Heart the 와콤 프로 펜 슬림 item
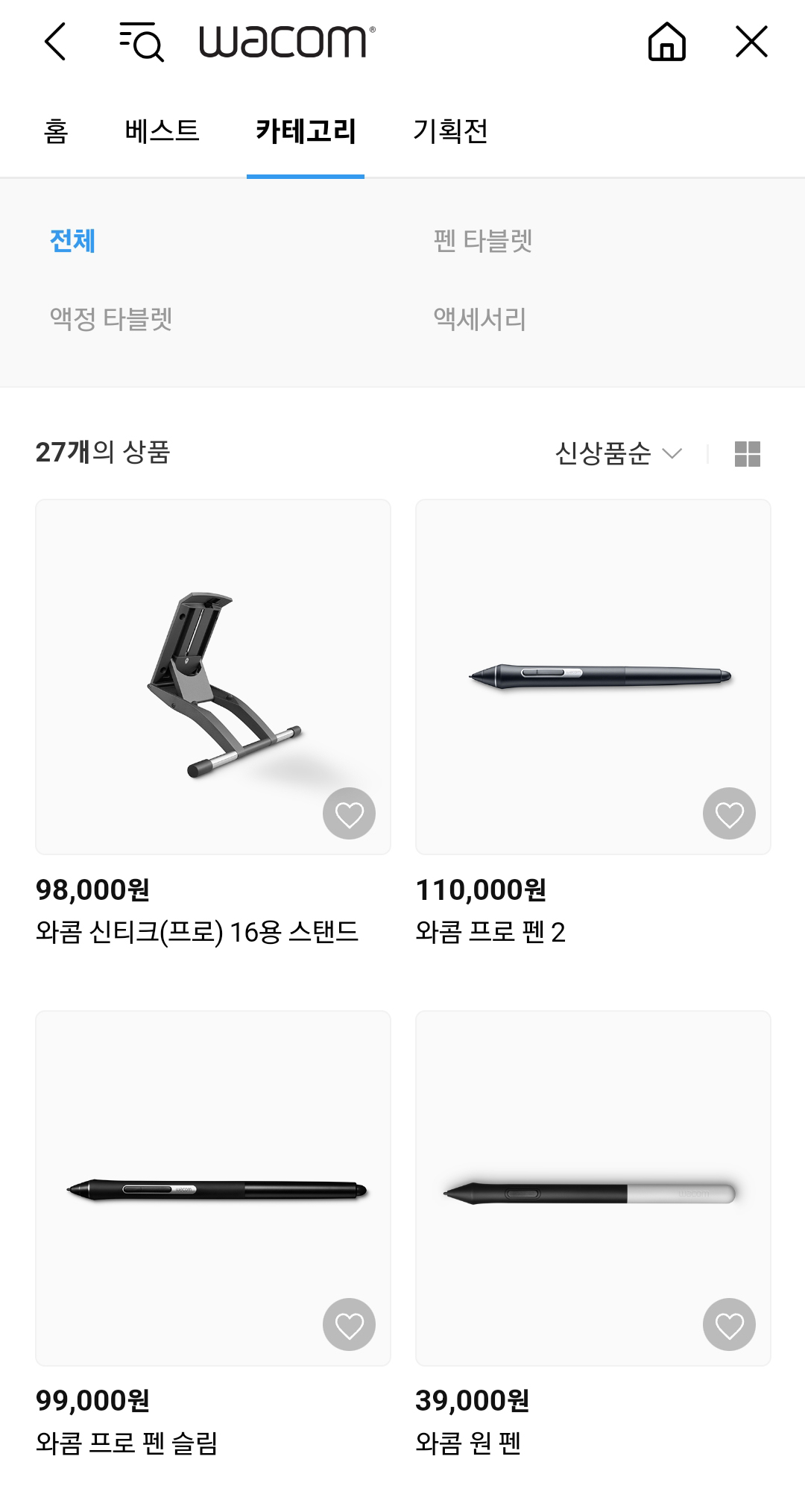This screenshot has width=805, height=1512. click(349, 1325)
